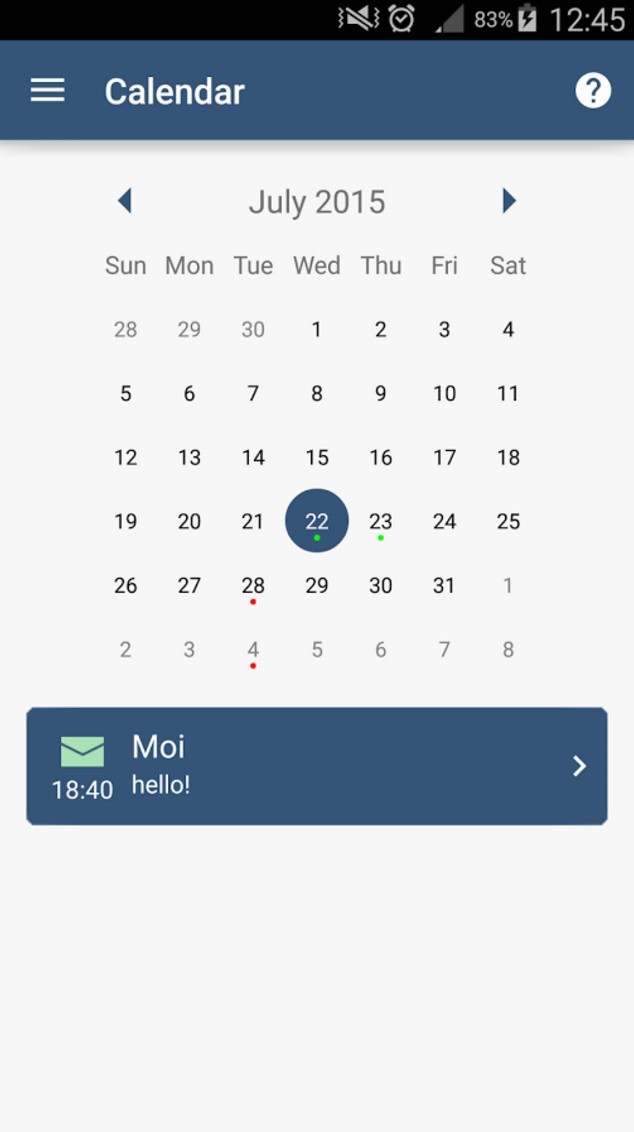Select July 28 on the calendar
The width and height of the screenshot is (634, 1132).
(253, 585)
